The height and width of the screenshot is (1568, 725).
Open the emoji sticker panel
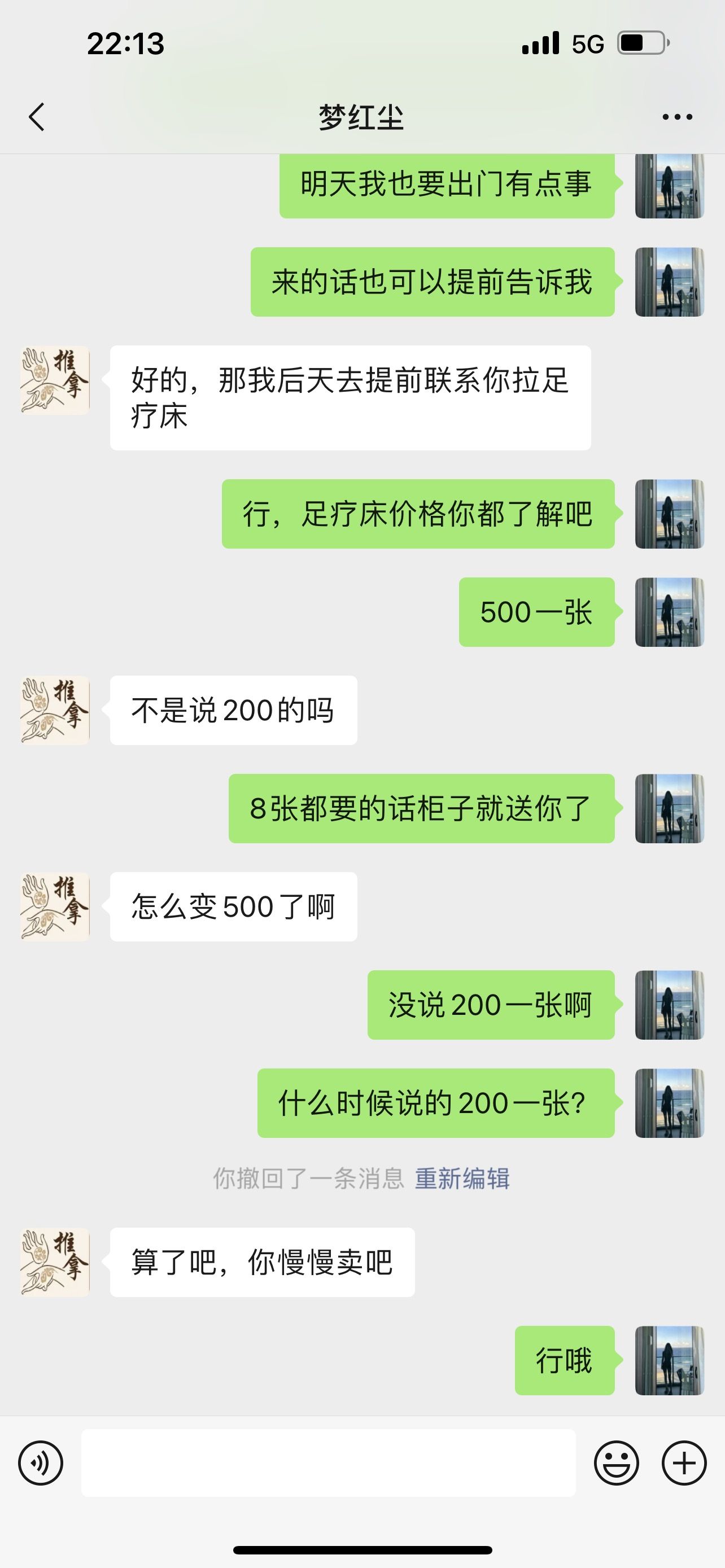[617, 1464]
